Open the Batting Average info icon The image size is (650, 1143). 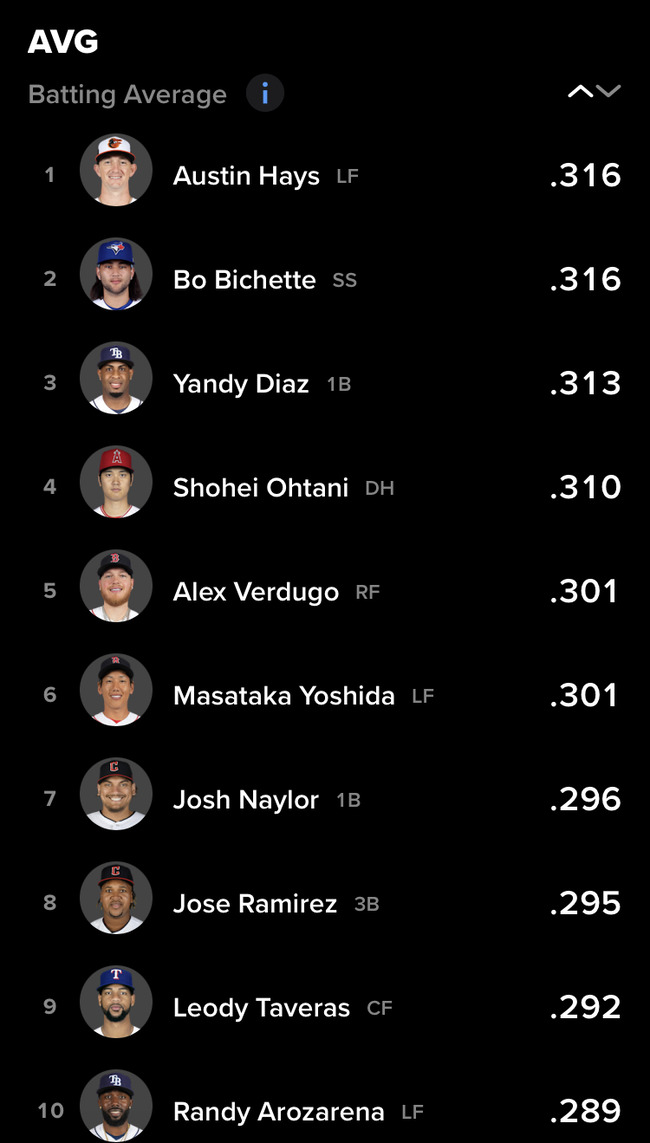pos(265,94)
